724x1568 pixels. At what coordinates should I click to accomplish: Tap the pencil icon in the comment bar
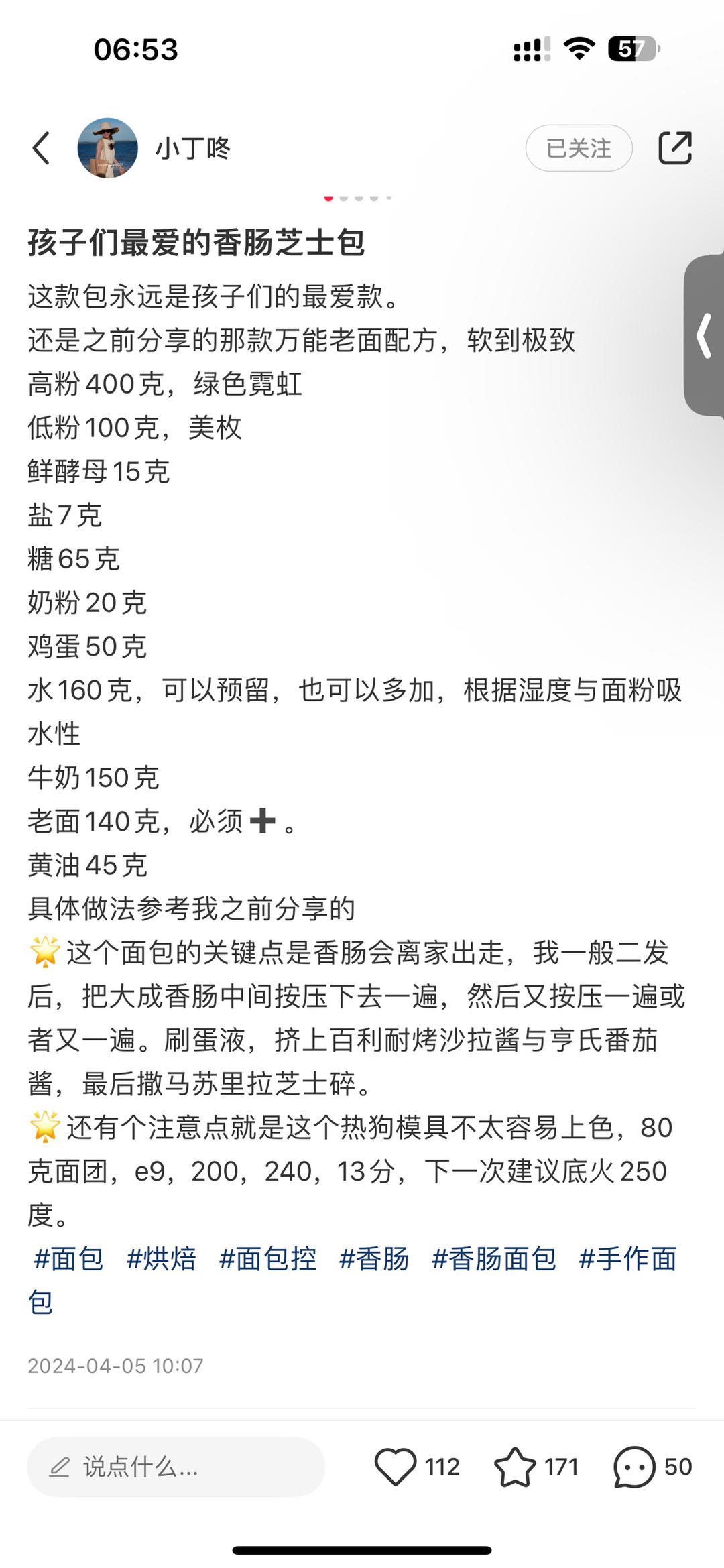click(x=61, y=1466)
